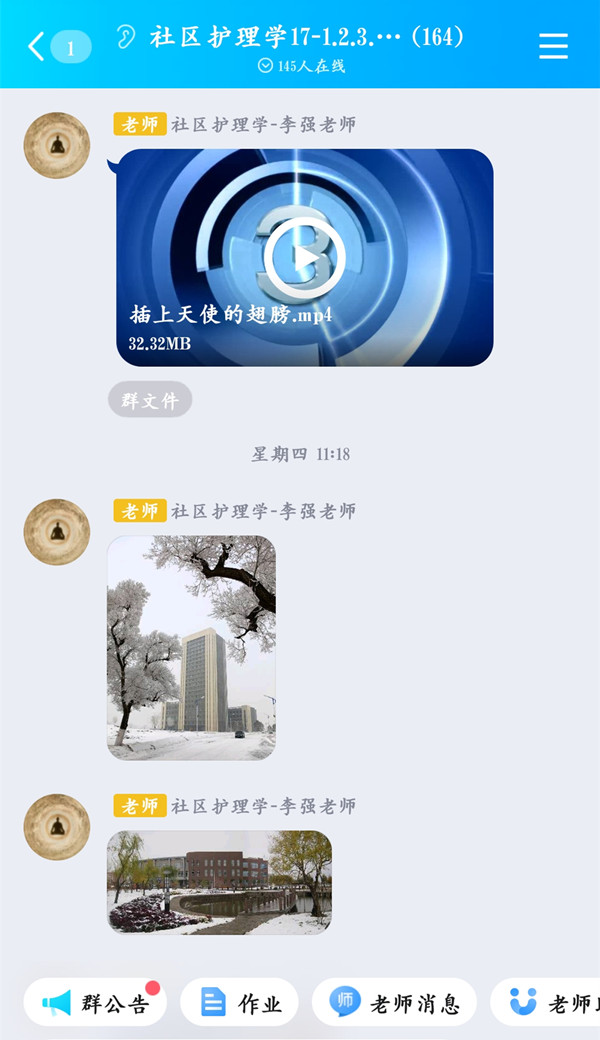
Task: Expand the 145人在线 online members list
Action: pos(302,66)
